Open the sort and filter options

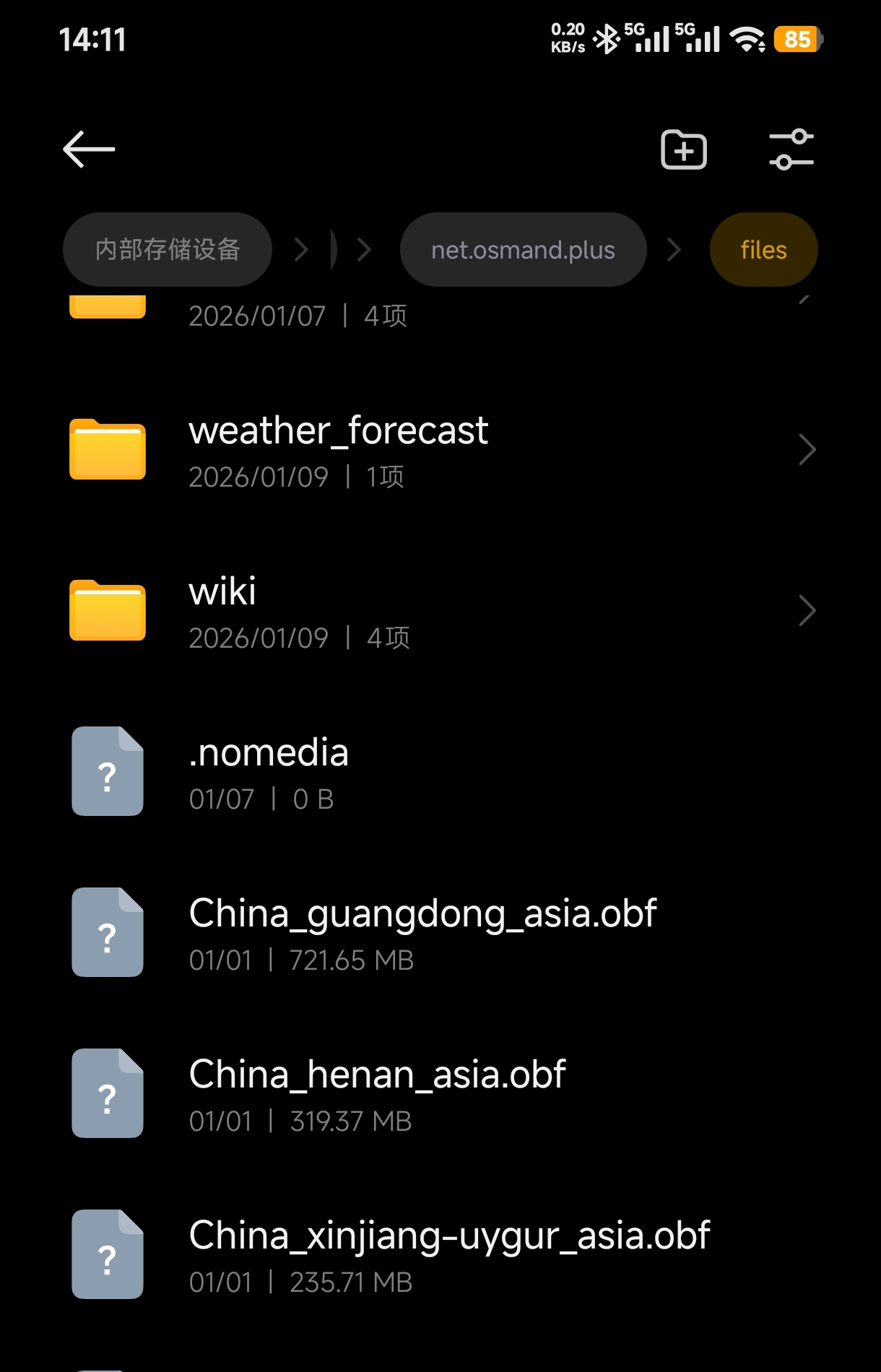[x=791, y=150]
